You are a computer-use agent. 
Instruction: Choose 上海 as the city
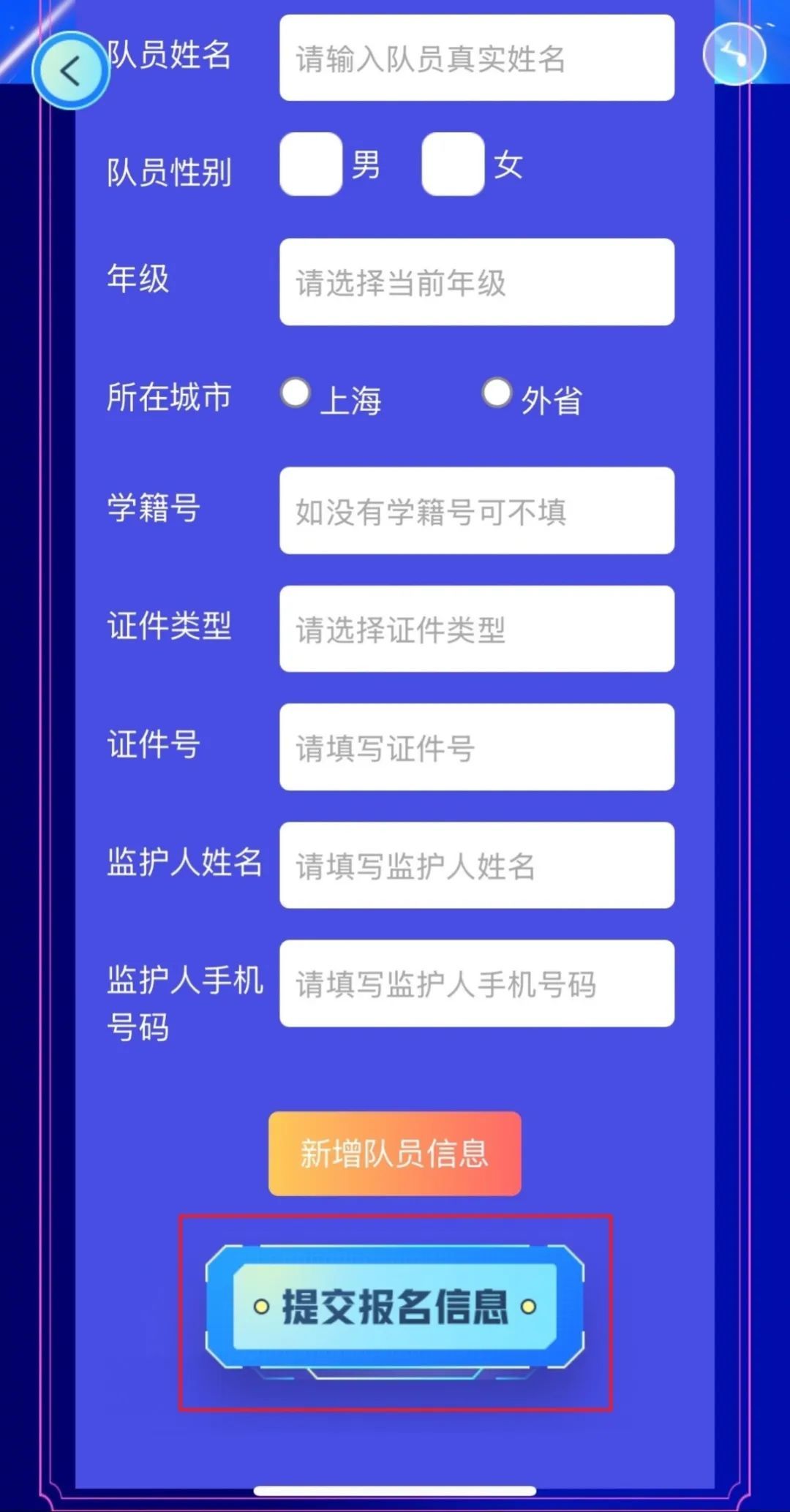pyautogui.click(x=296, y=393)
